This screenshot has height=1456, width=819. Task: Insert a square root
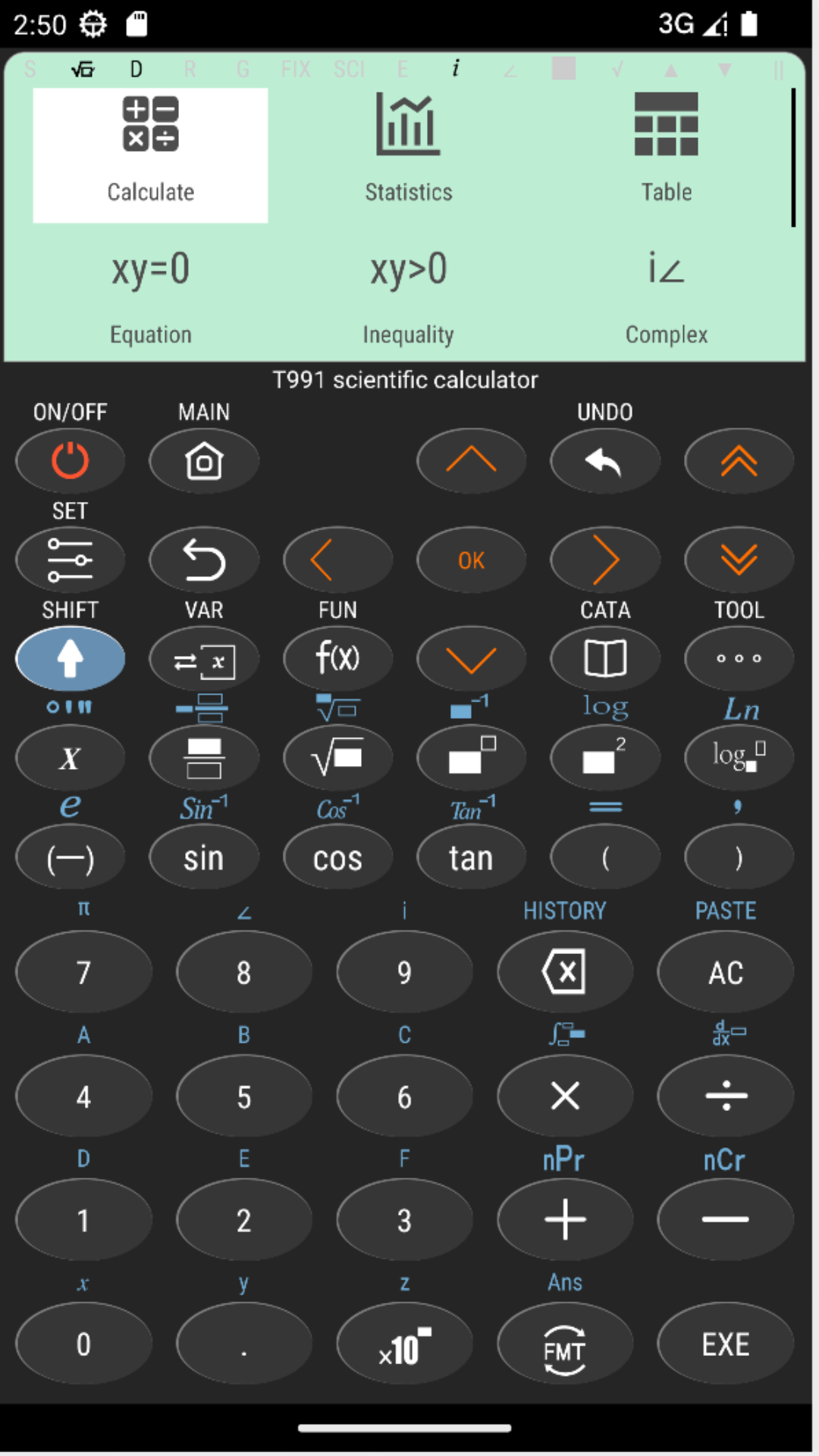(x=337, y=758)
